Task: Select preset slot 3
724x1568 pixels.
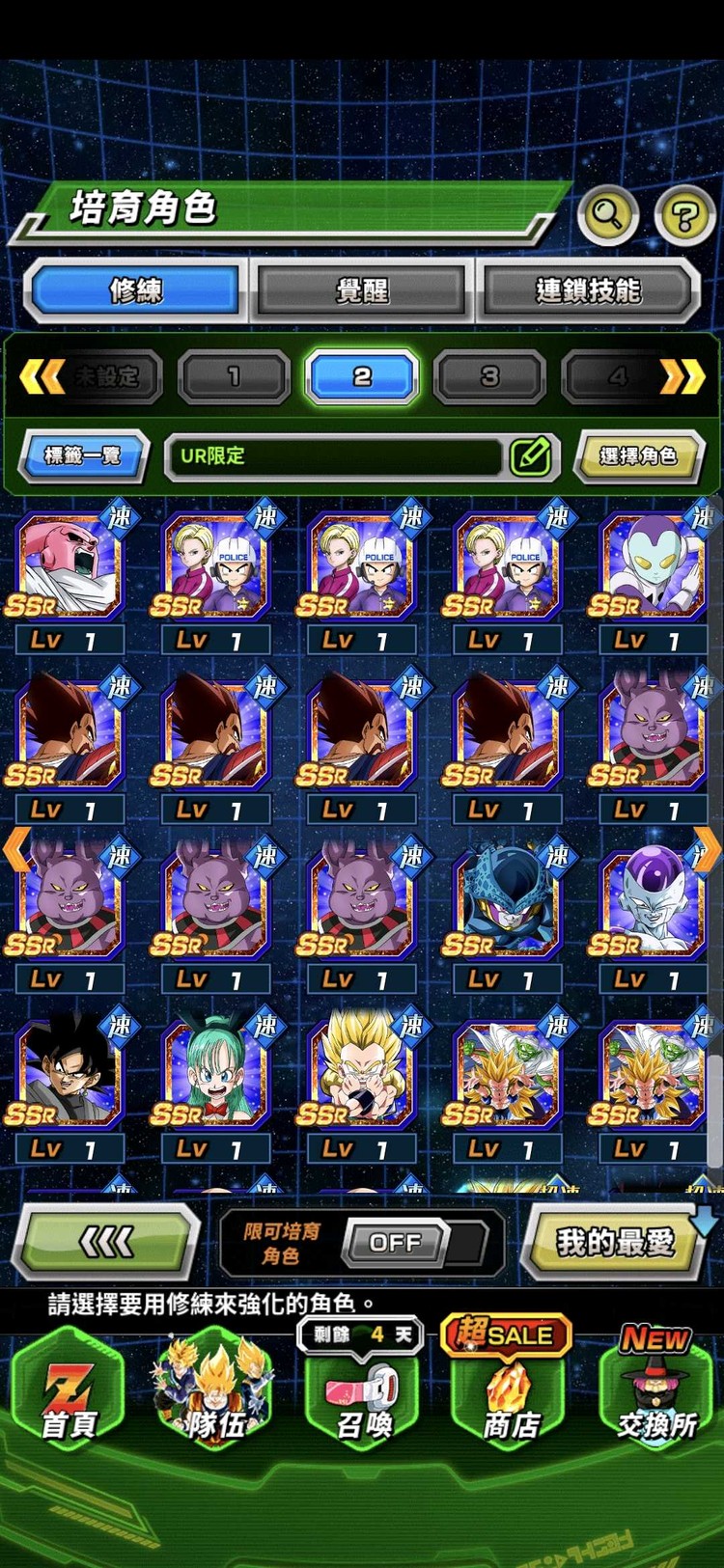Action: pos(489,376)
